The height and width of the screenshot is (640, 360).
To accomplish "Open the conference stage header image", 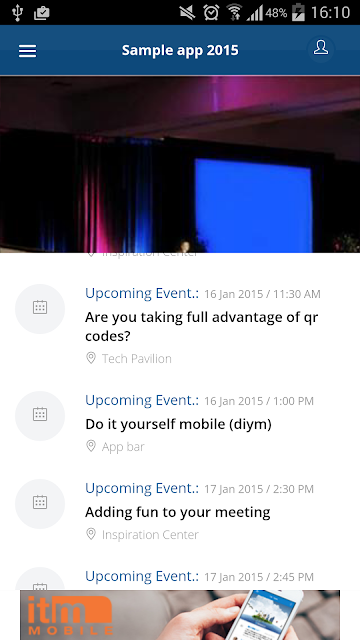I will [x=180, y=164].
